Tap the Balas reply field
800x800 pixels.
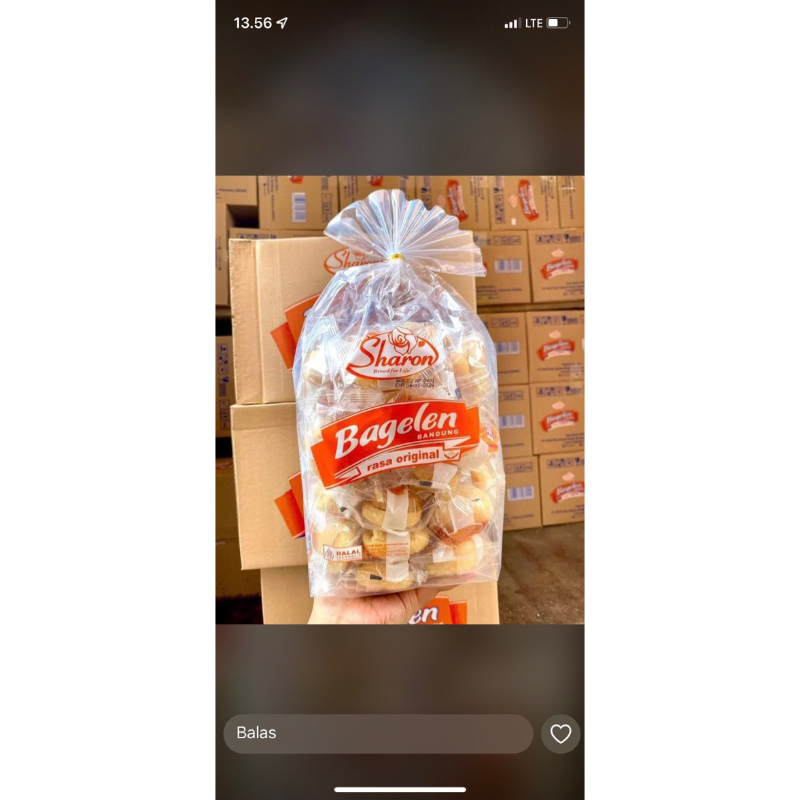(378, 733)
